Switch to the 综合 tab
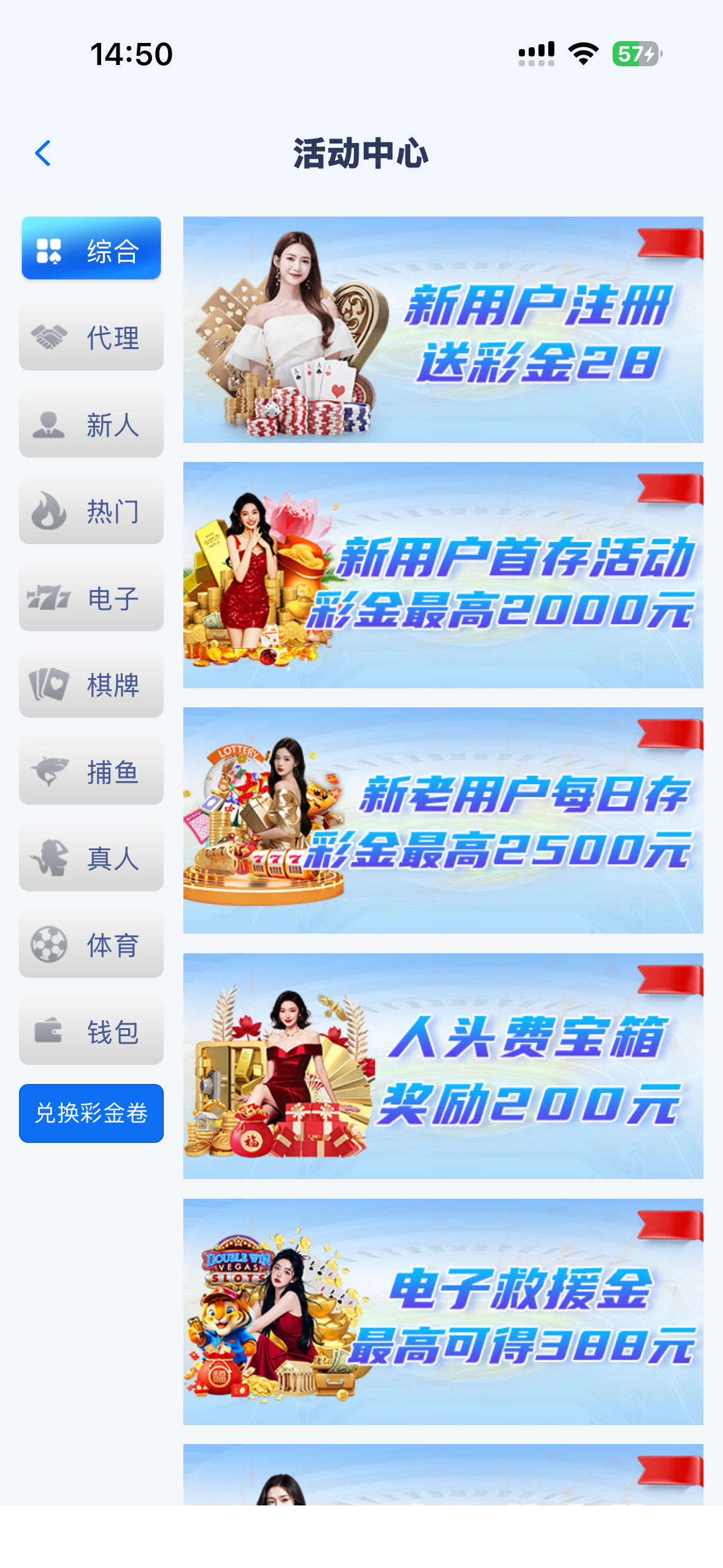 click(x=91, y=248)
